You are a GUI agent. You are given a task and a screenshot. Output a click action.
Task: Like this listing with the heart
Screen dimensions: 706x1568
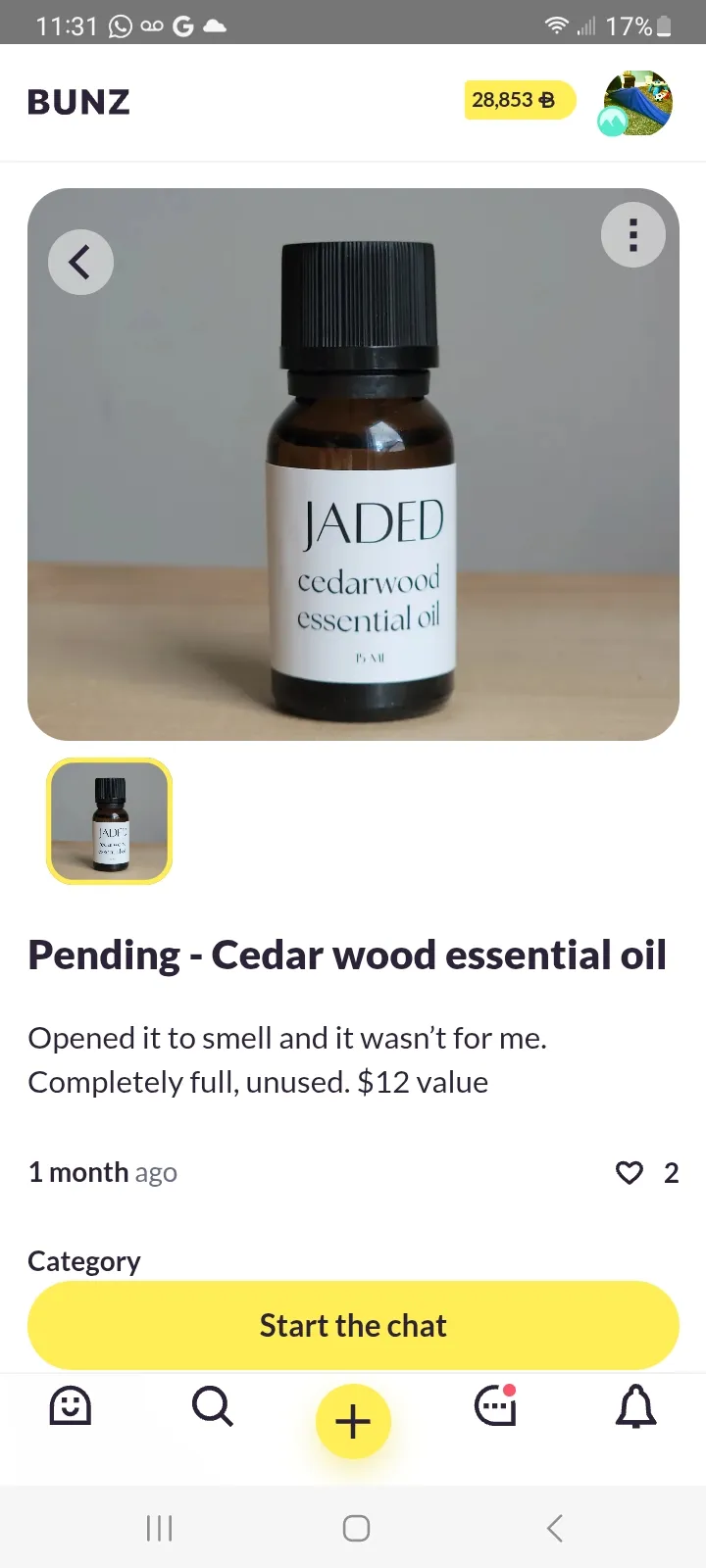coord(629,1172)
